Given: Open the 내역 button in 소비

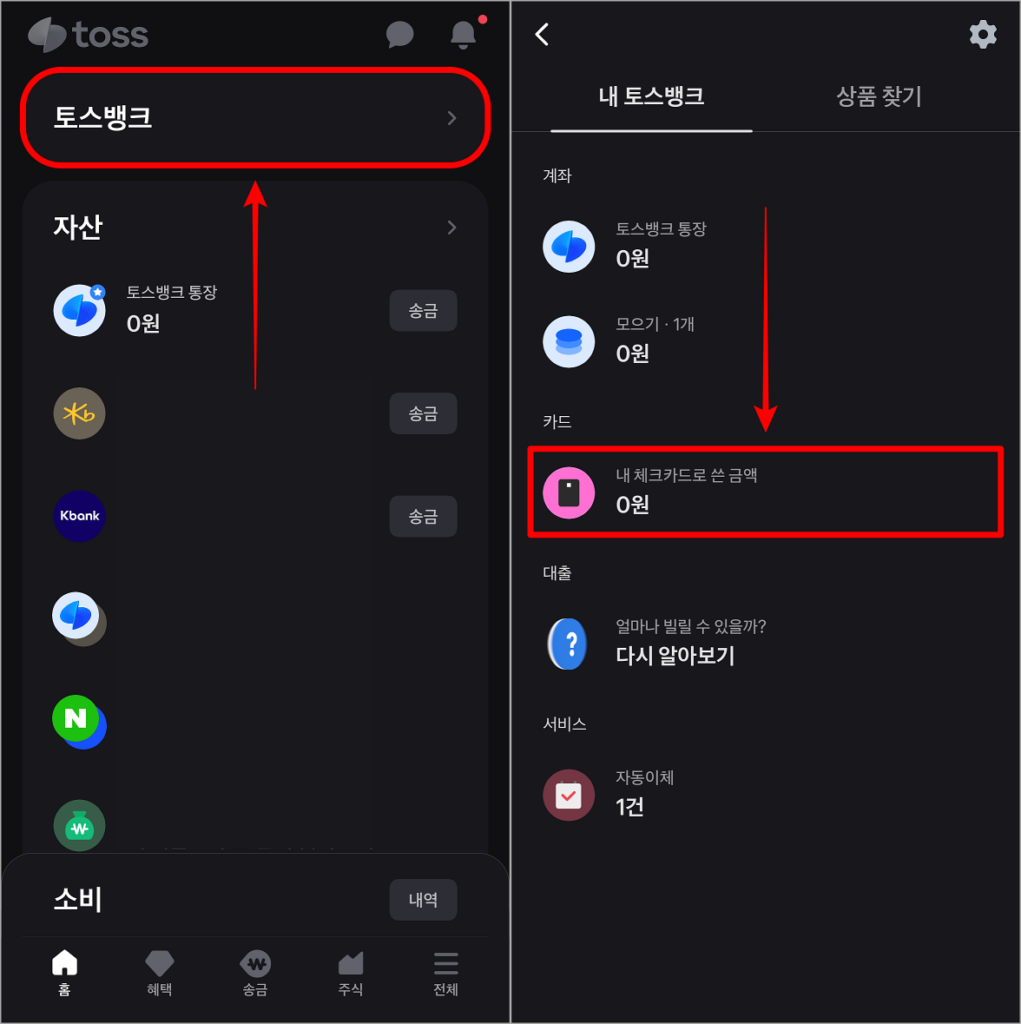Looking at the screenshot, I should (x=423, y=900).
